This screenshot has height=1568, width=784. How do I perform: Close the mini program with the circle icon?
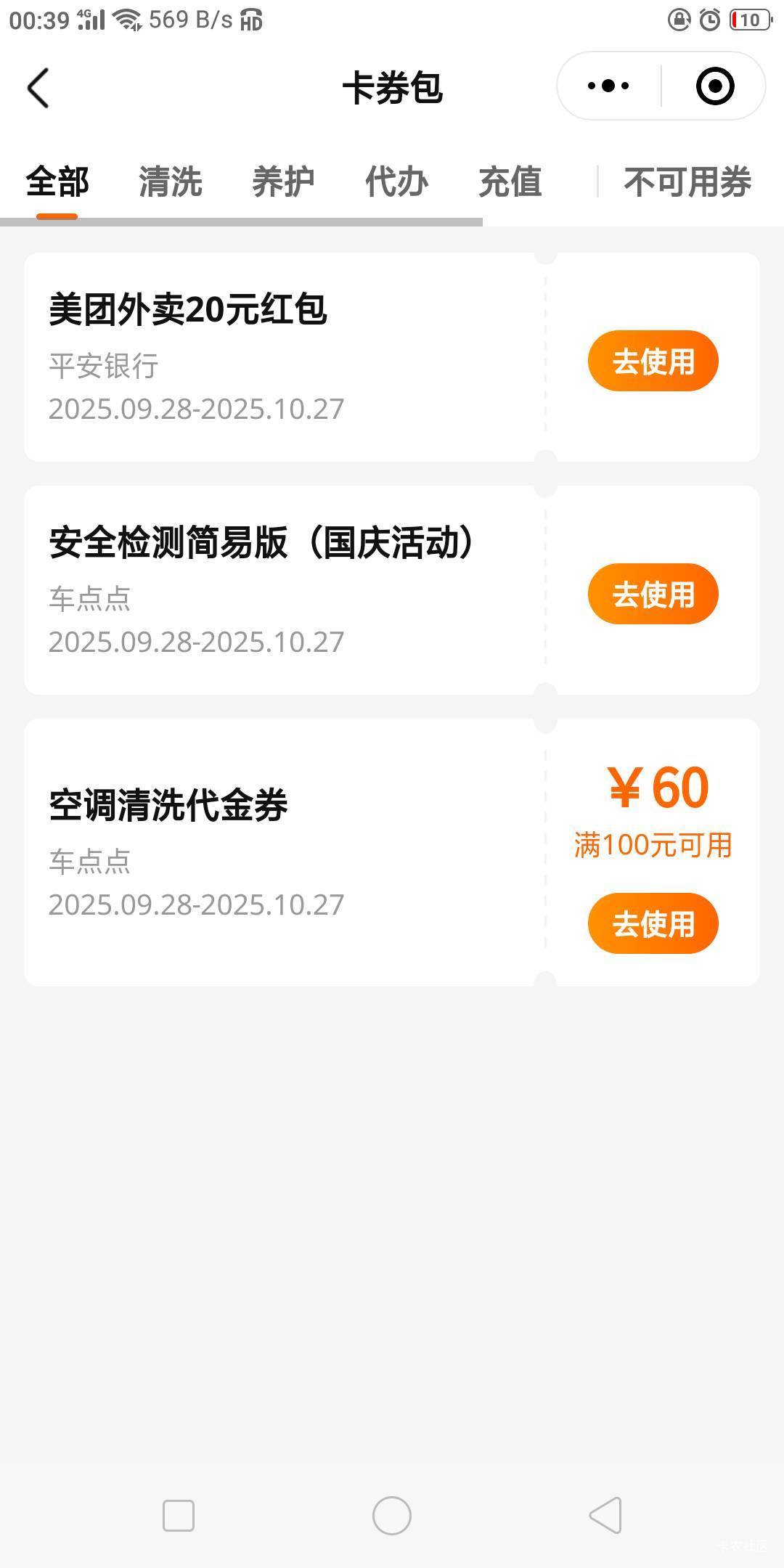[x=714, y=86]
